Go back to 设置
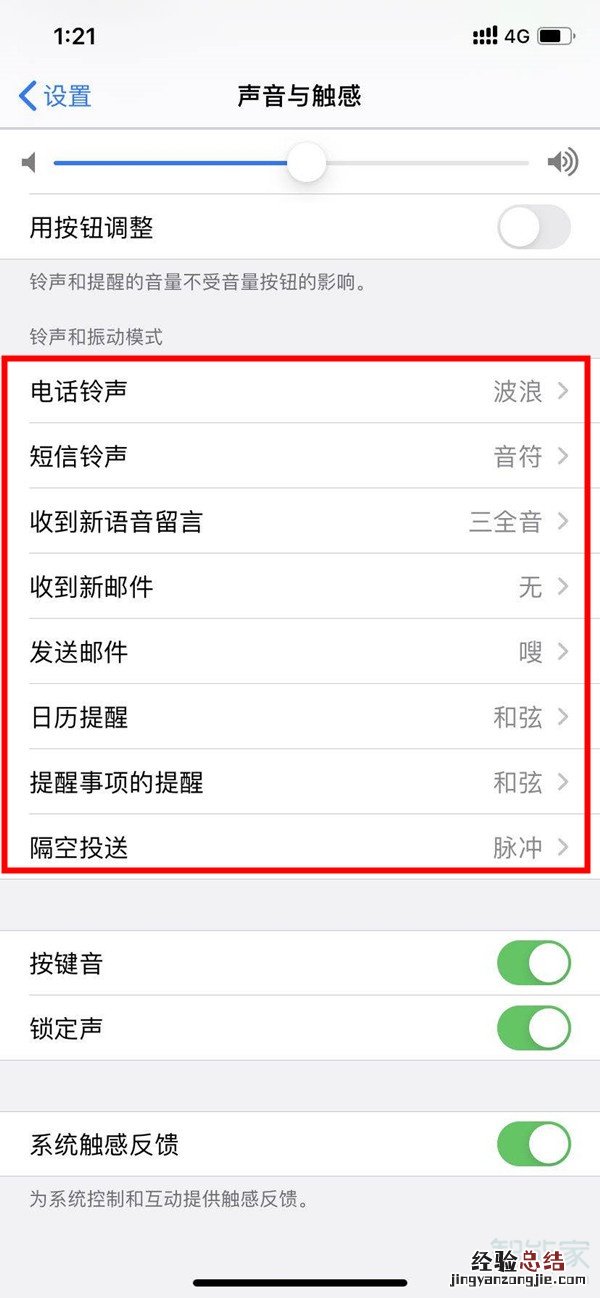Image resolution: width=600 pixels, height=1298 pixels. [56, 96]
